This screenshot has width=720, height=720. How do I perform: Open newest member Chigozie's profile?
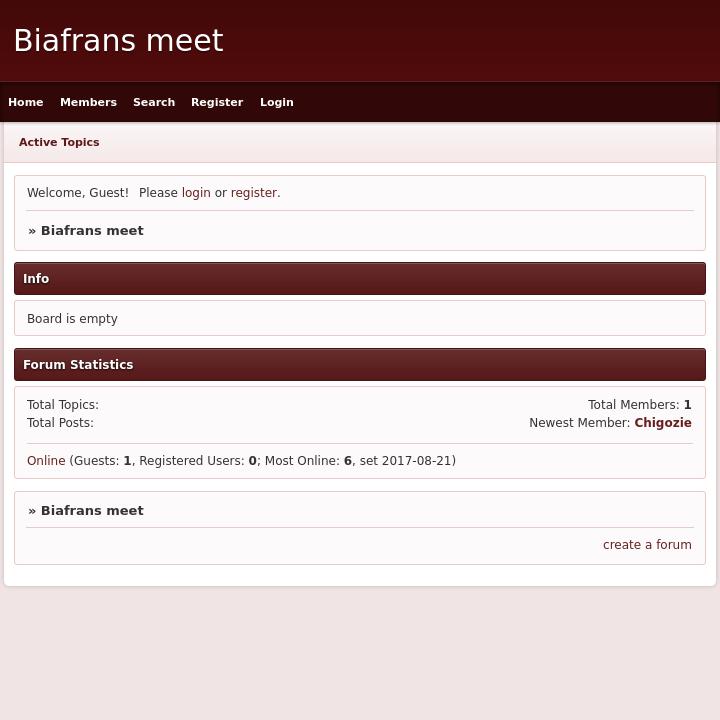point(663,423)
